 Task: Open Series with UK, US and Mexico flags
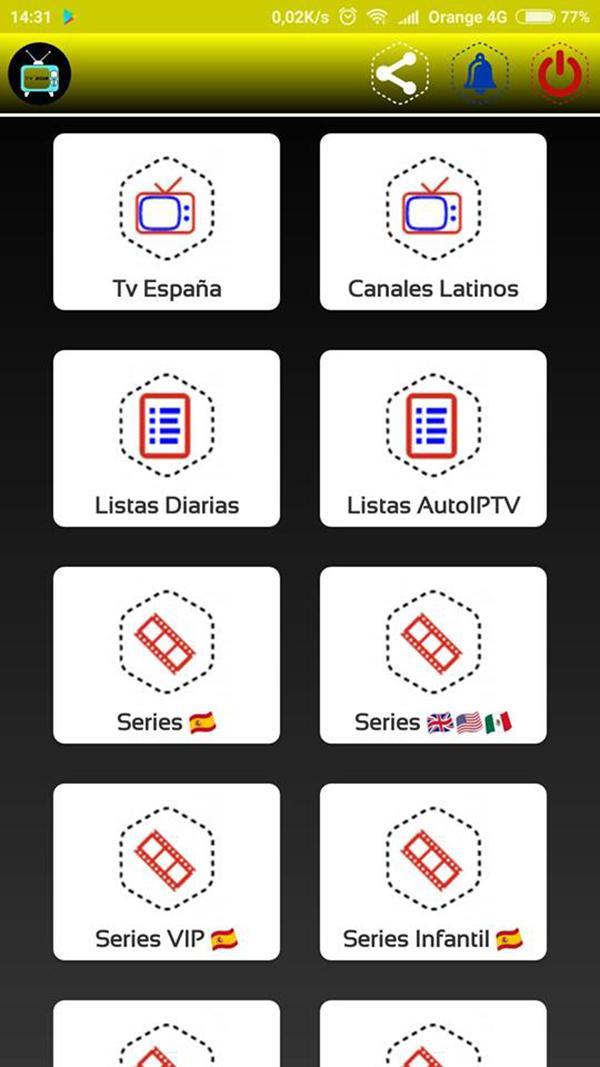click(x=433, y=655)
